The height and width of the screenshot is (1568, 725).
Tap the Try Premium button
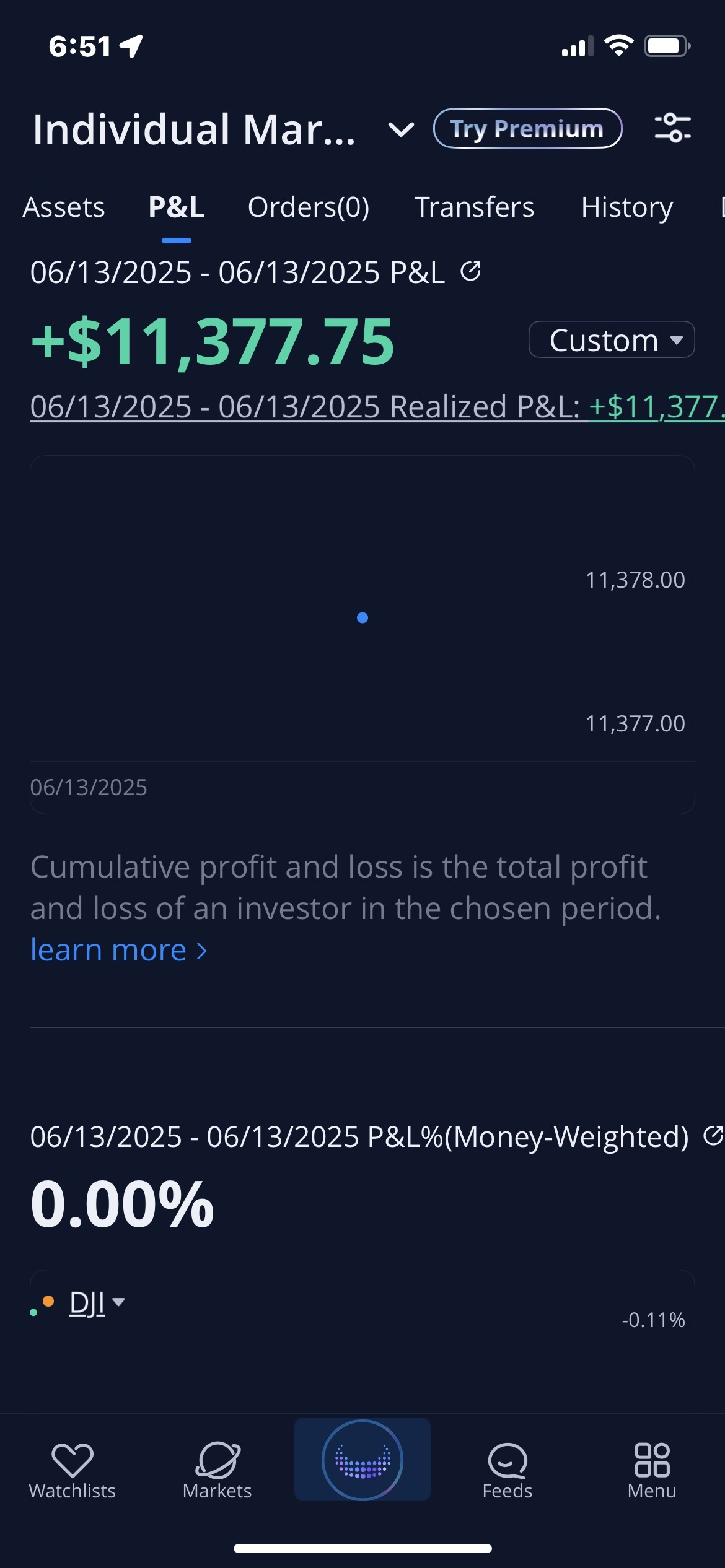coord(527,128)
